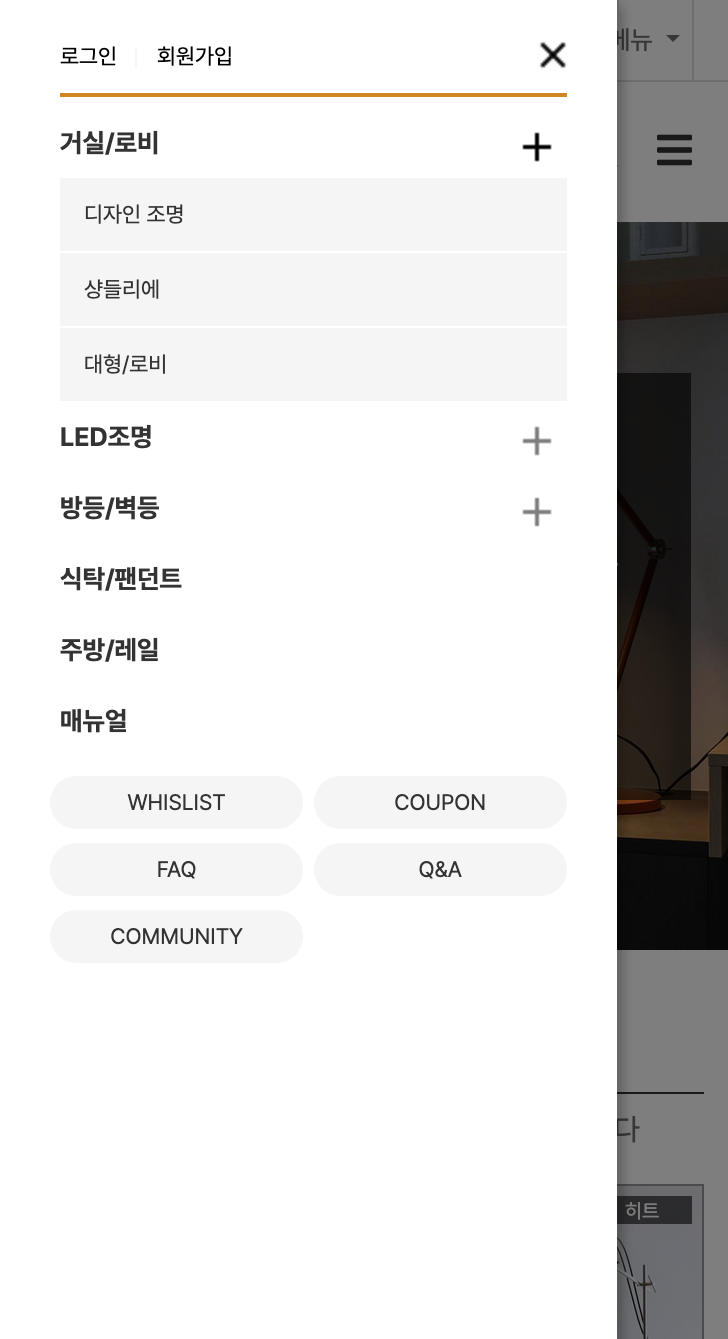The height and width of the screenshot is (1339, 728).
Task: Go to COMMUNITY section
Action: pyautogui.click(x=176, y=936)
